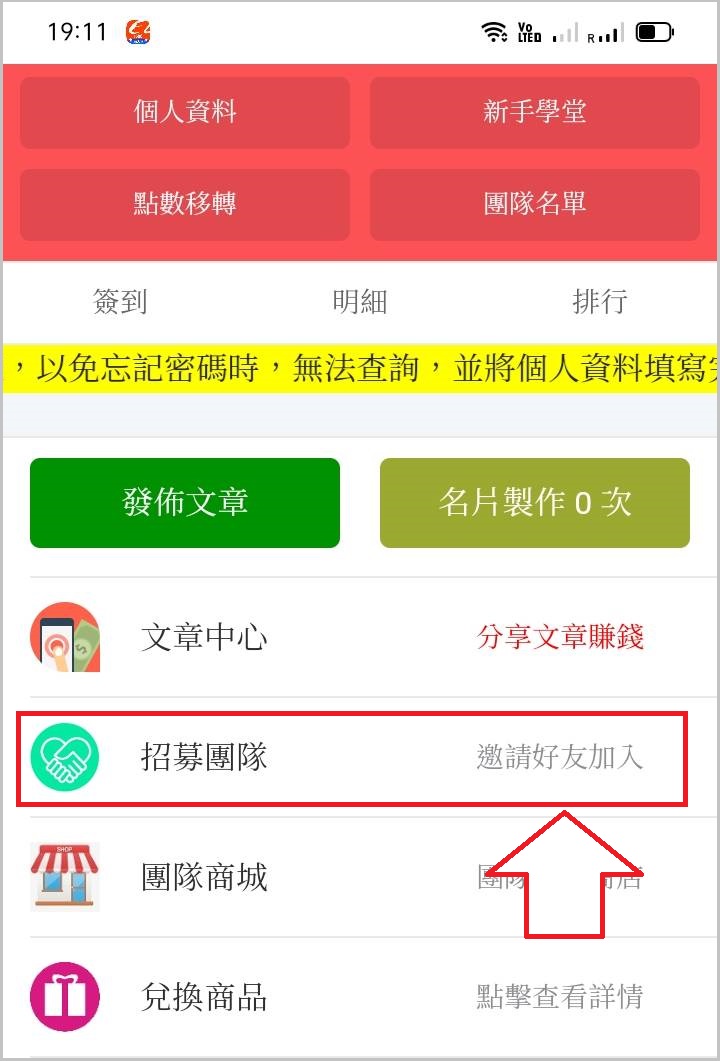View the 團隊名單 button
Screen dimensions: 720x1061
[x=534, y=204]
